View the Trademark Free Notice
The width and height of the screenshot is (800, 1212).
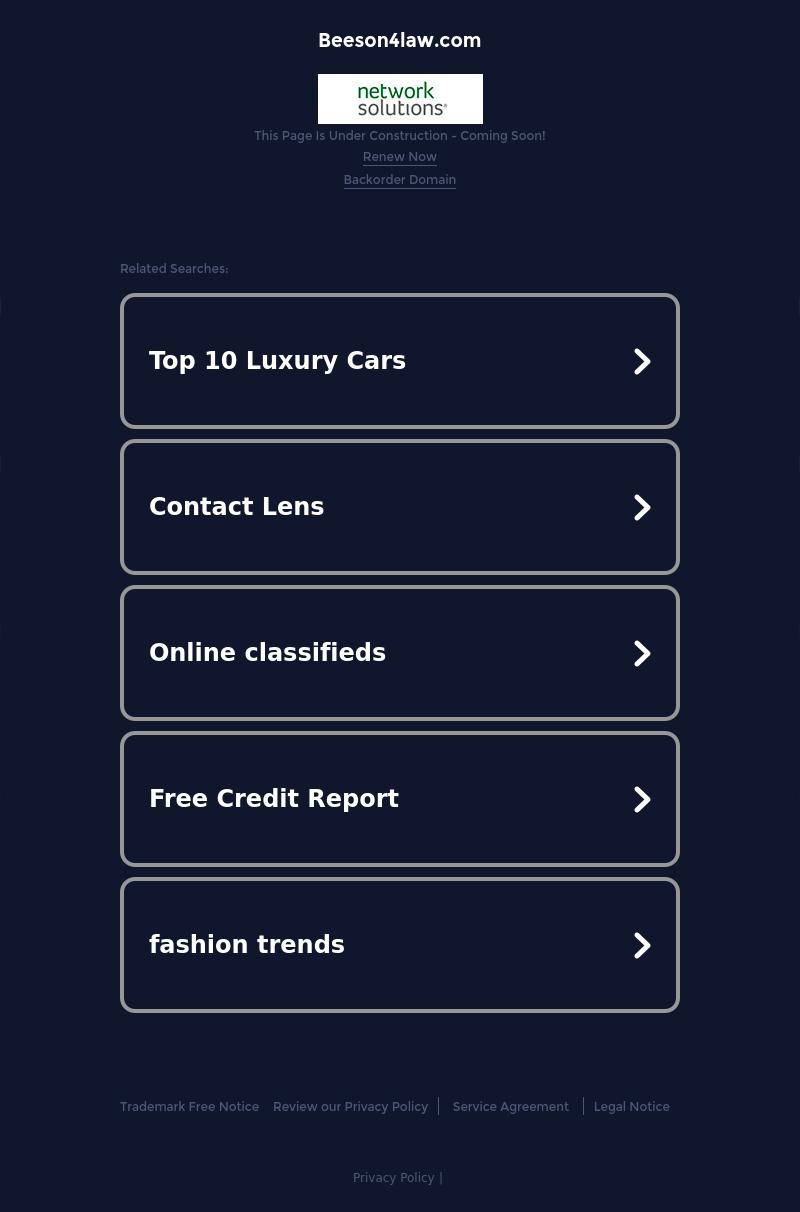189,1107
